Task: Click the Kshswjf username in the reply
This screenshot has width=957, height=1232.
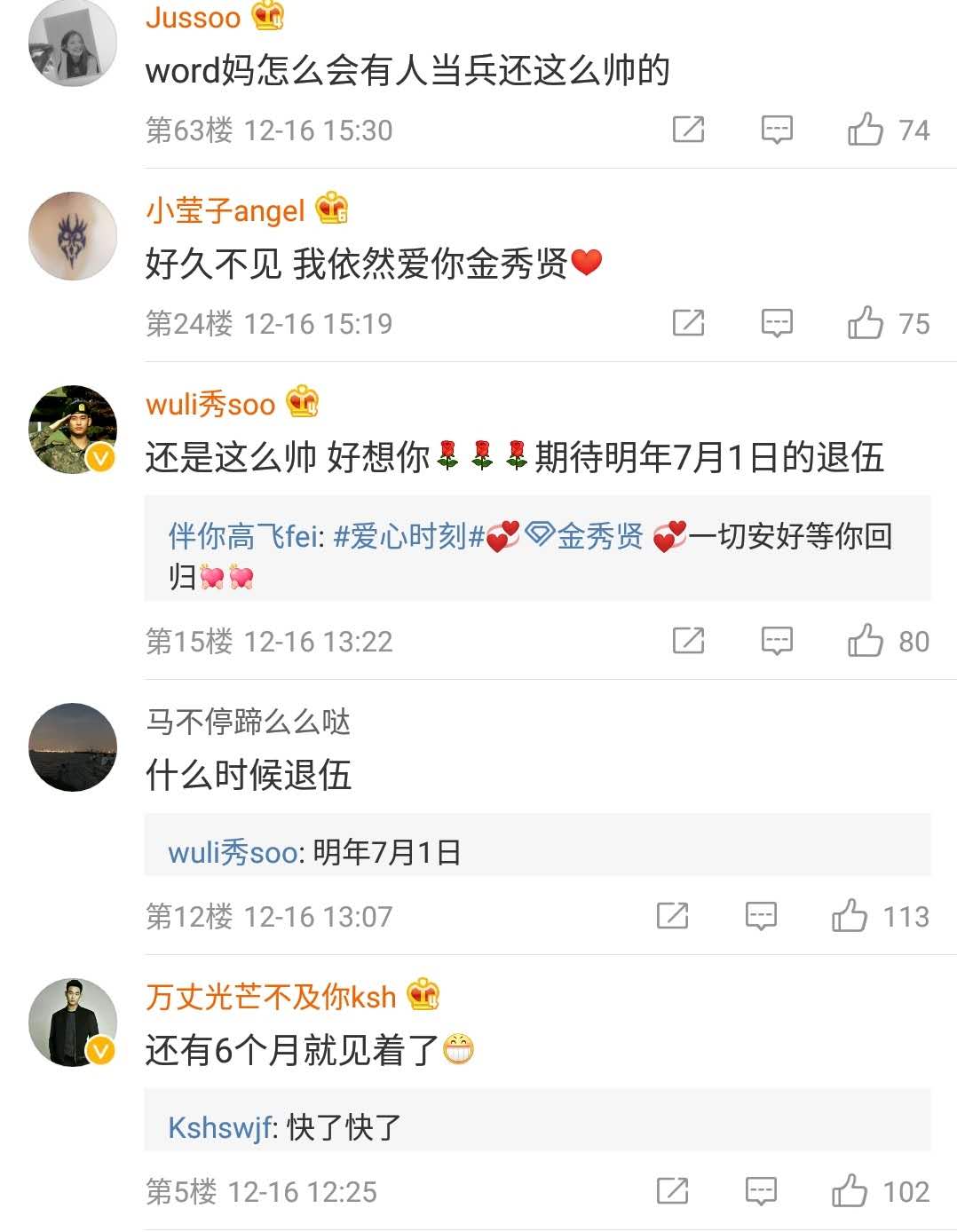Action: (217, 1126)
